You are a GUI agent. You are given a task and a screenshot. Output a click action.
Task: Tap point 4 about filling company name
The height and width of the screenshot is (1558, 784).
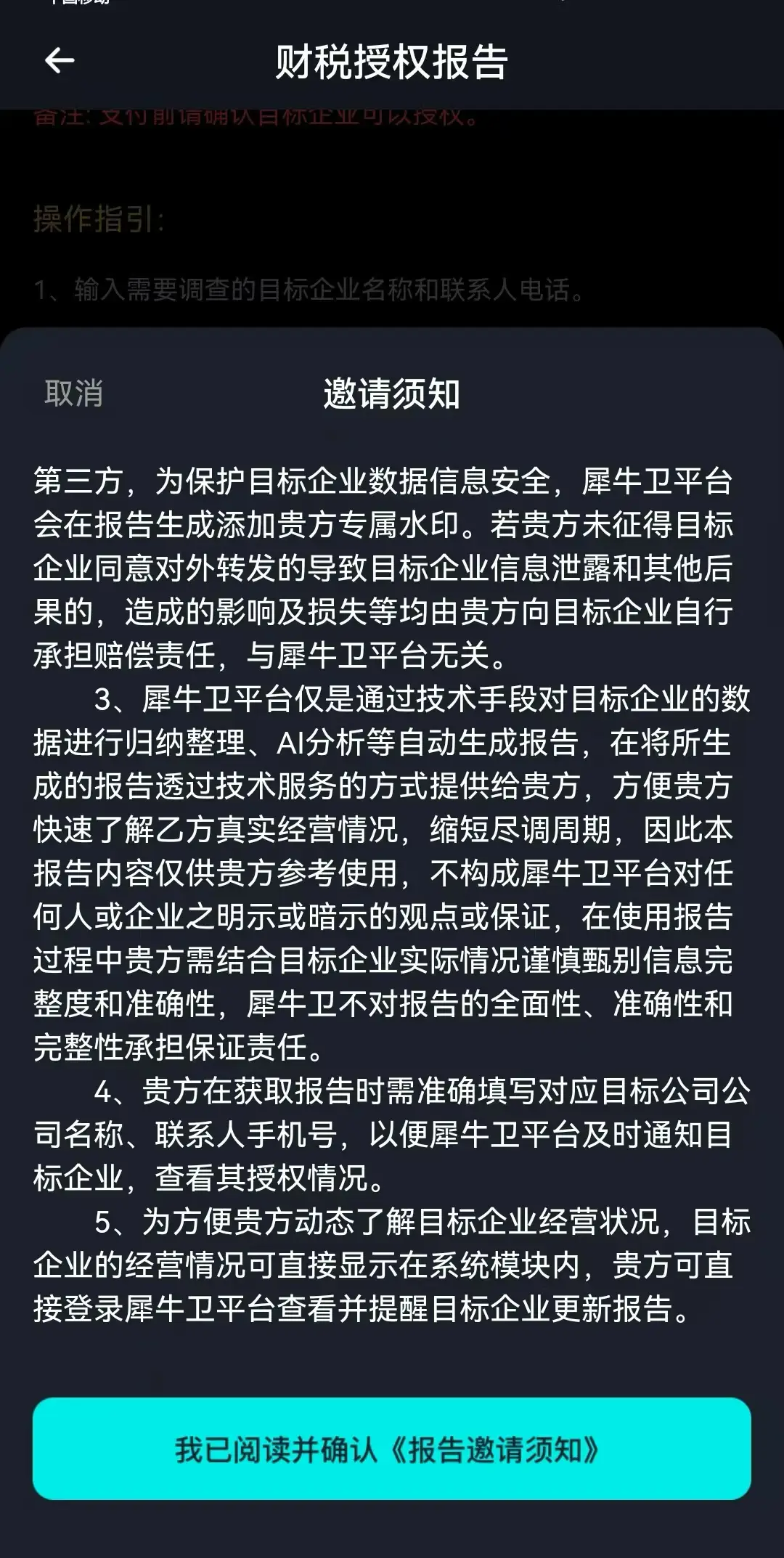click(392, 1133)
